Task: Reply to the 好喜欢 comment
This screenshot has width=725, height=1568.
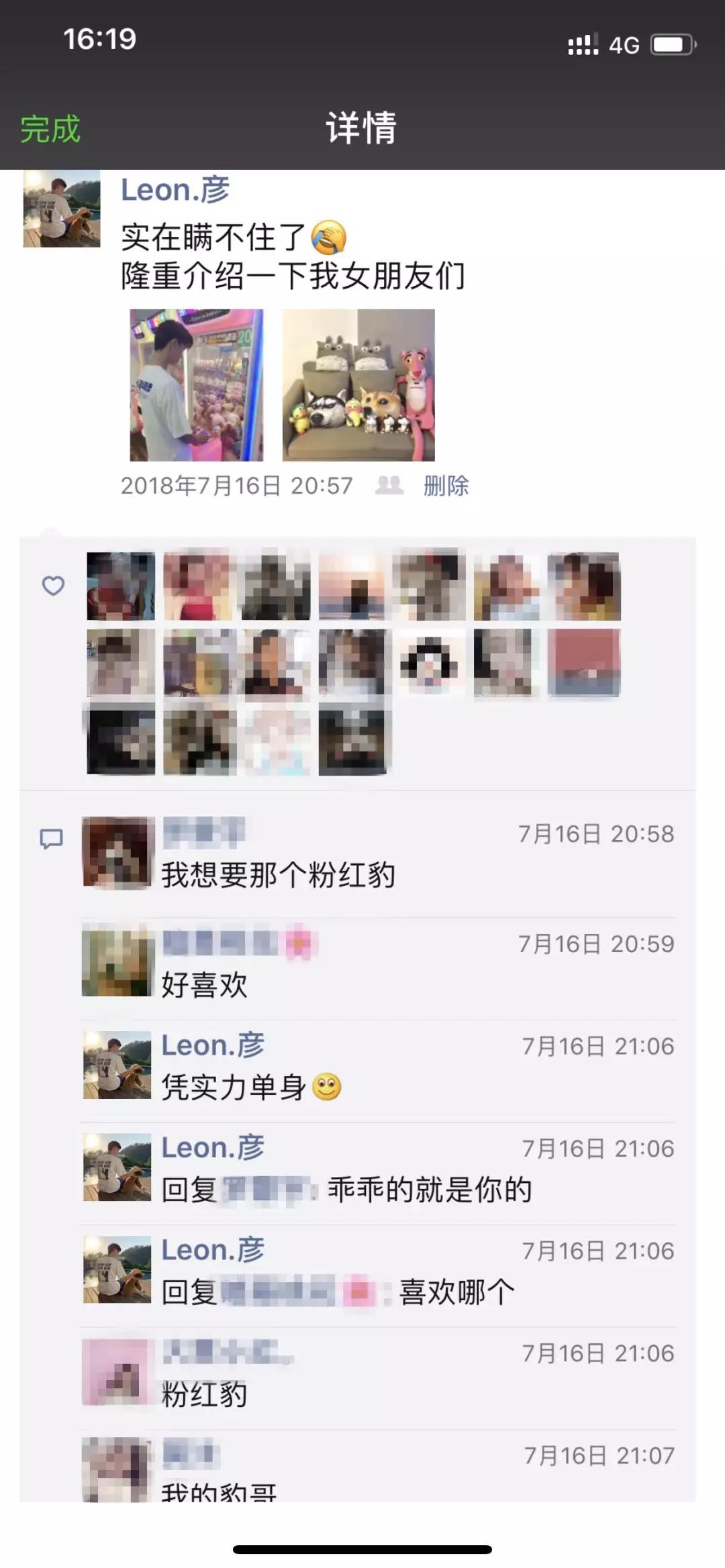Action: click(x=205, y=985)
